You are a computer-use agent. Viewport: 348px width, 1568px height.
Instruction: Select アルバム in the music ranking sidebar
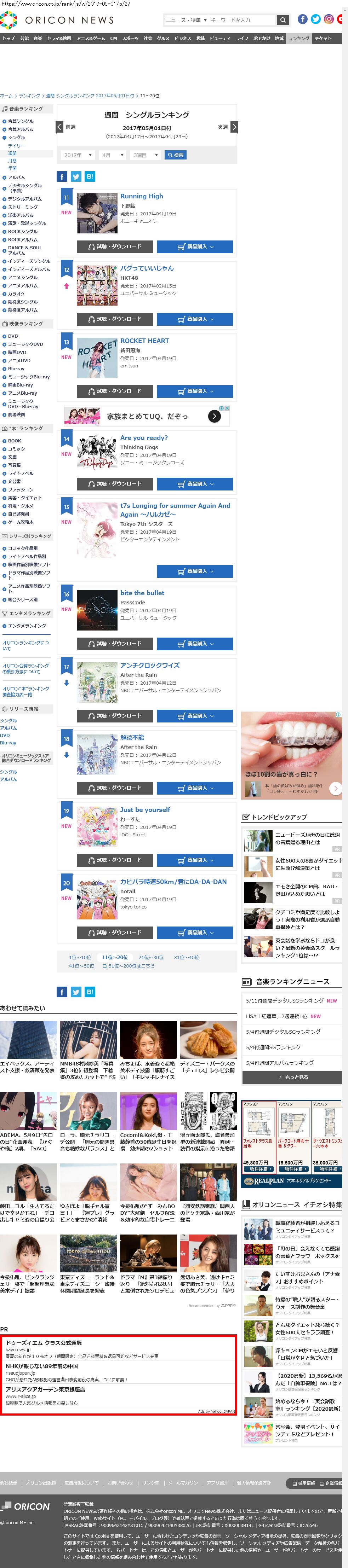(x=16, y=177)
